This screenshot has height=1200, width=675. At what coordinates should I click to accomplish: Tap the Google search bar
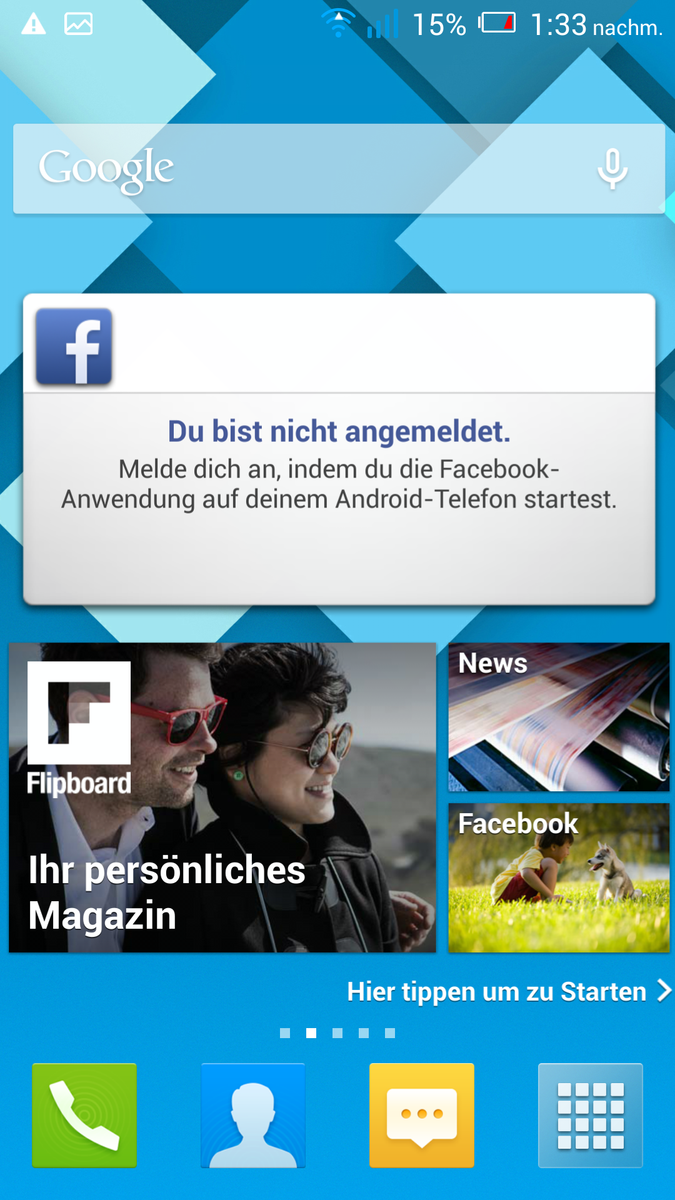pyautogui.click(x=300, y=168)
